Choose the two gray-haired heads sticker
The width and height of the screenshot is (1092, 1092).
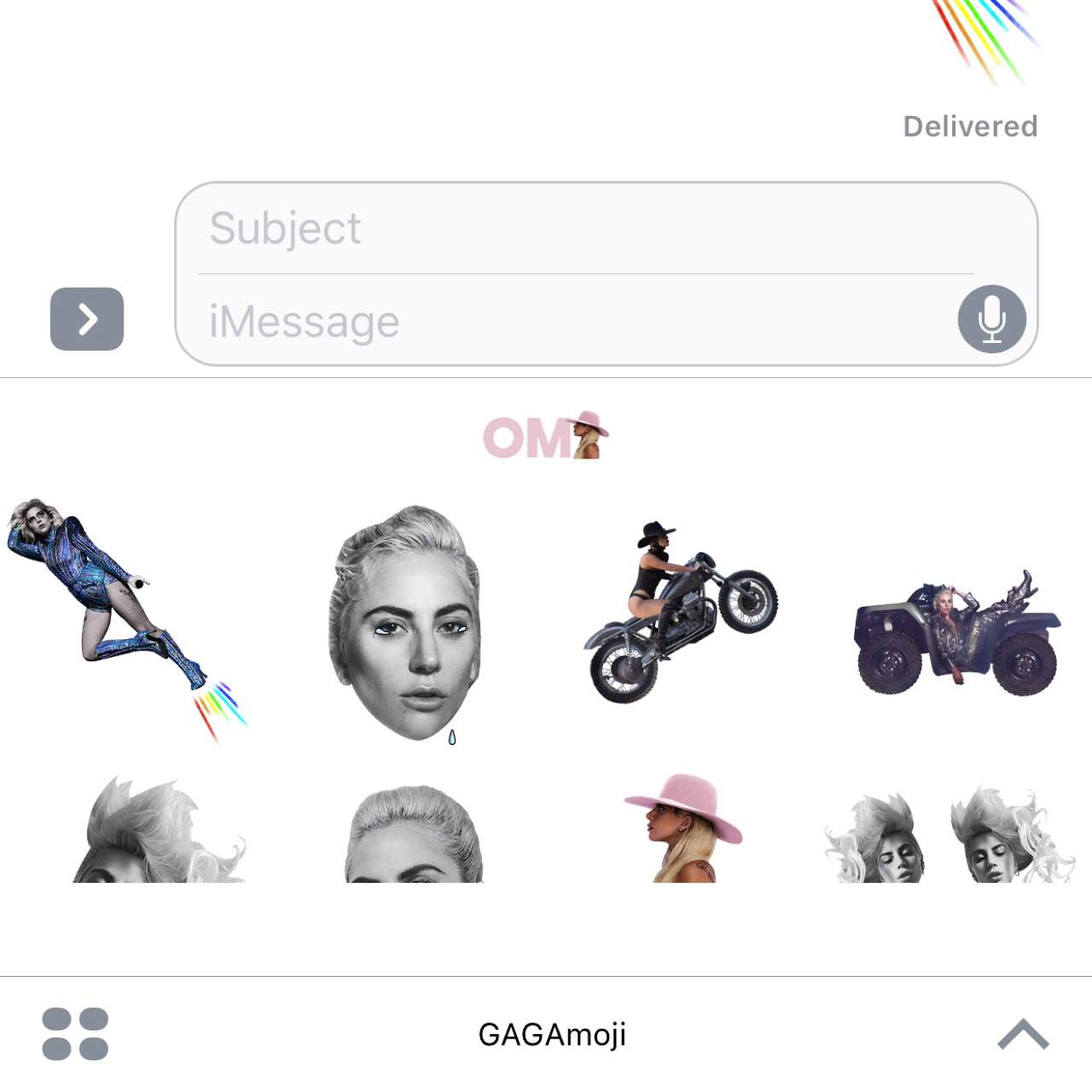949,836
